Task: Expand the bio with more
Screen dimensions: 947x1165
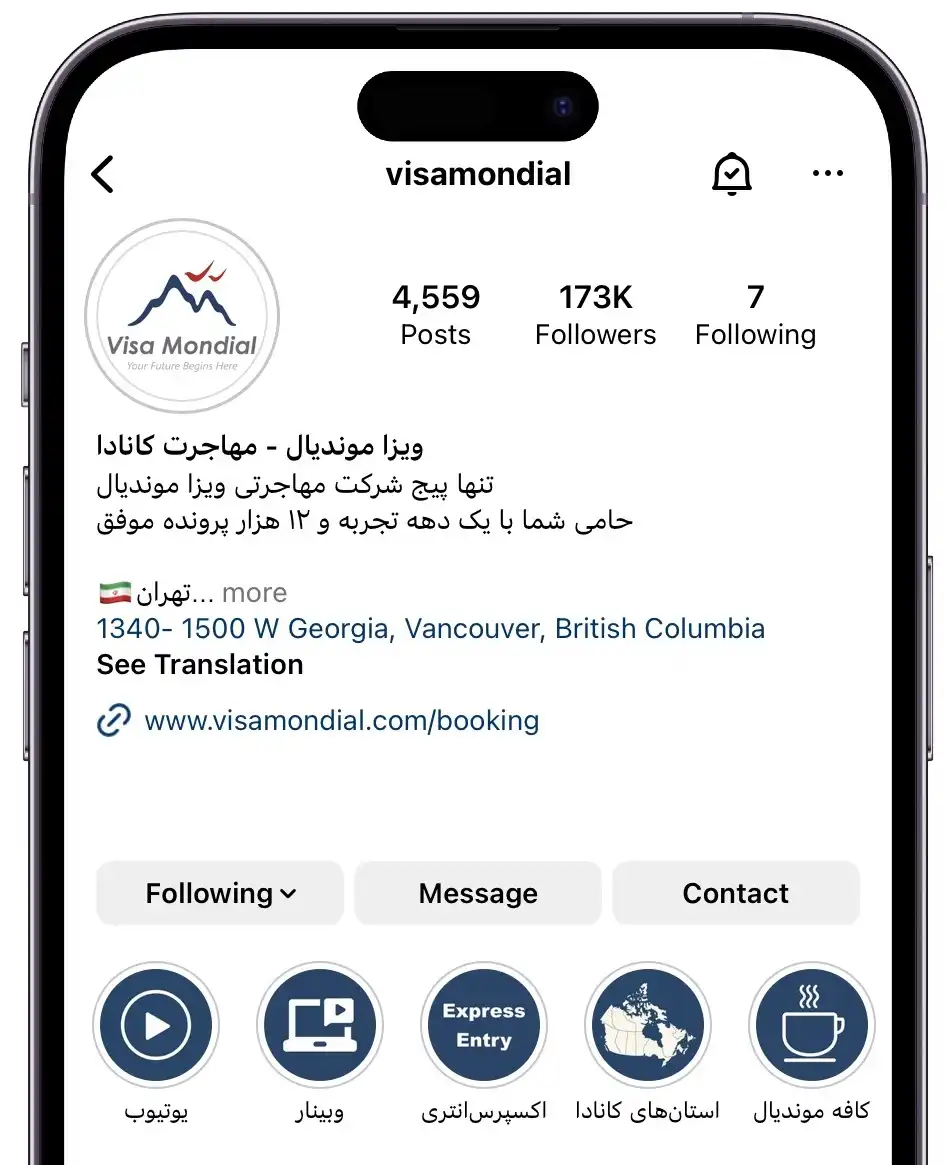Action: point(254,593)
